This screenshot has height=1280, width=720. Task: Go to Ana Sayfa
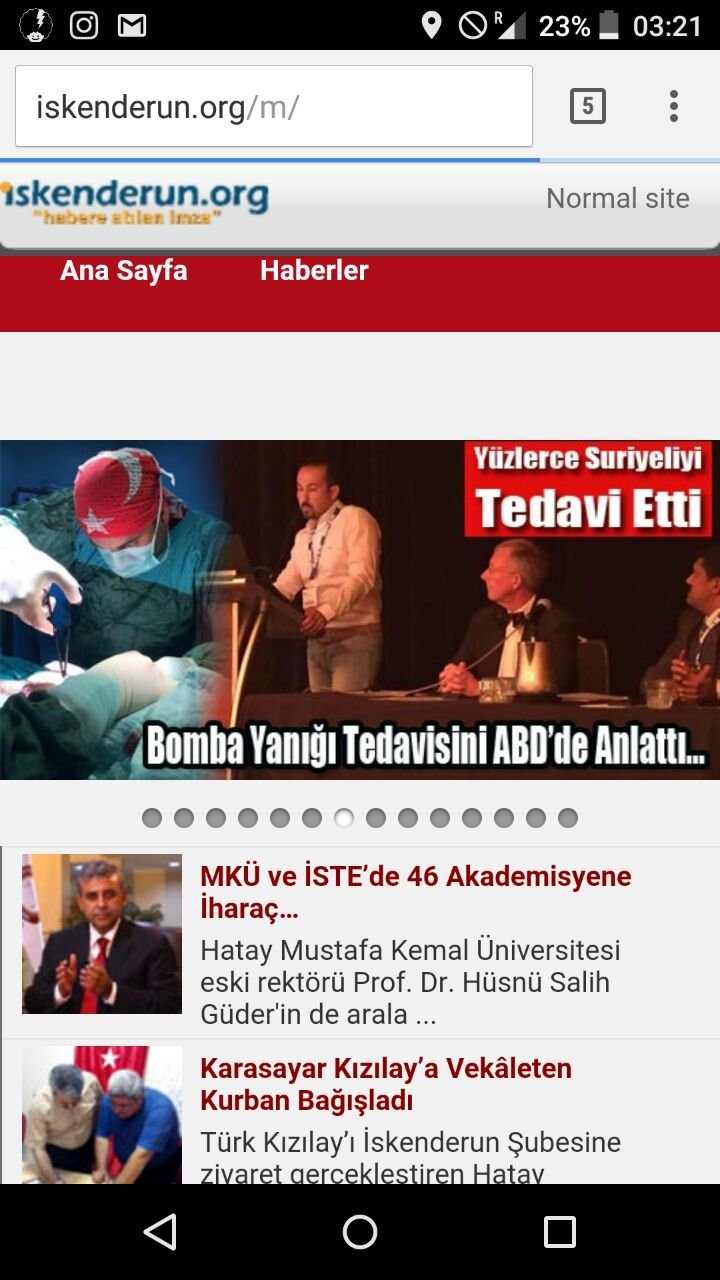tap(124, 270)
